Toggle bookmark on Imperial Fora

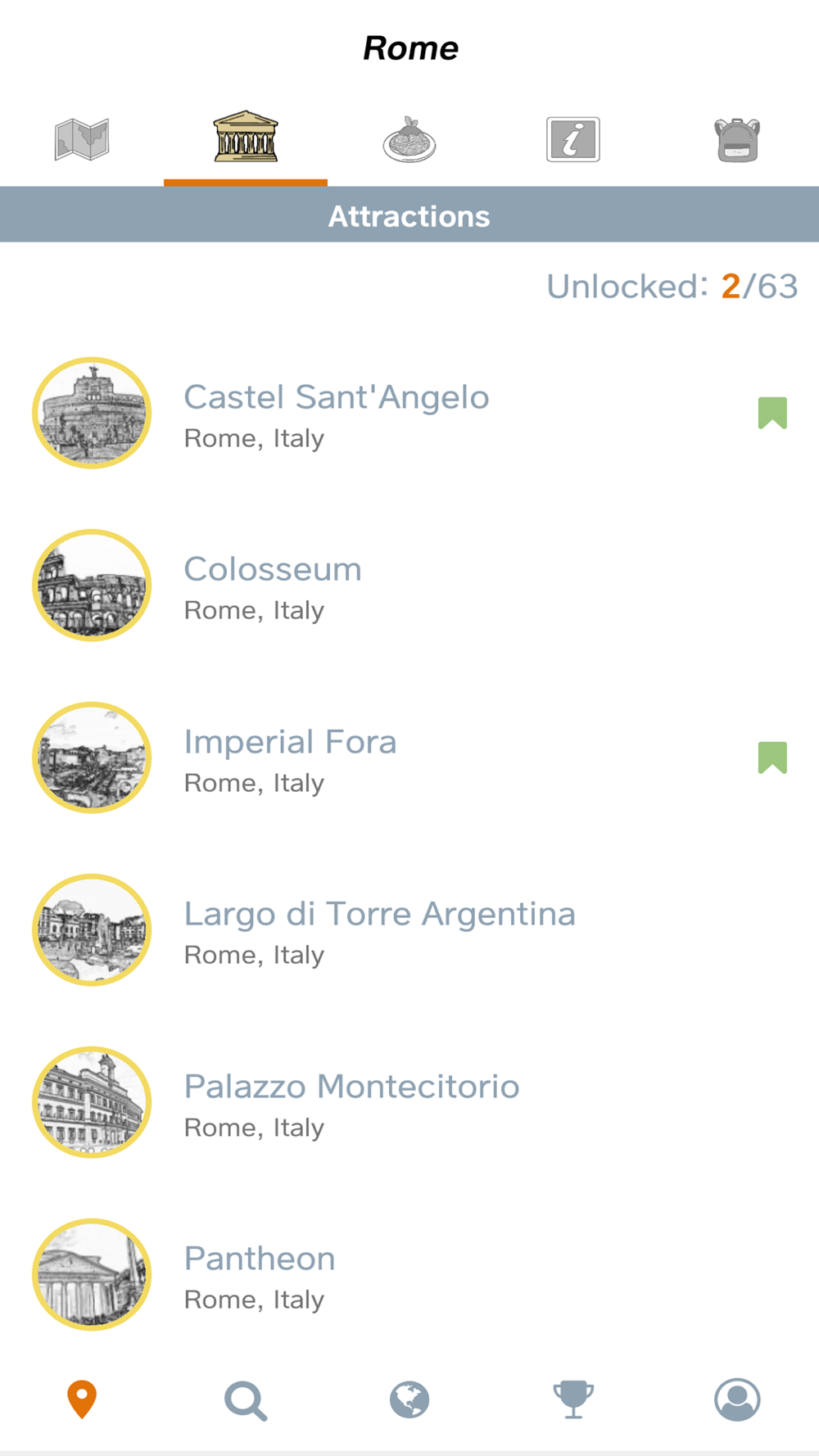coord(772,758)
